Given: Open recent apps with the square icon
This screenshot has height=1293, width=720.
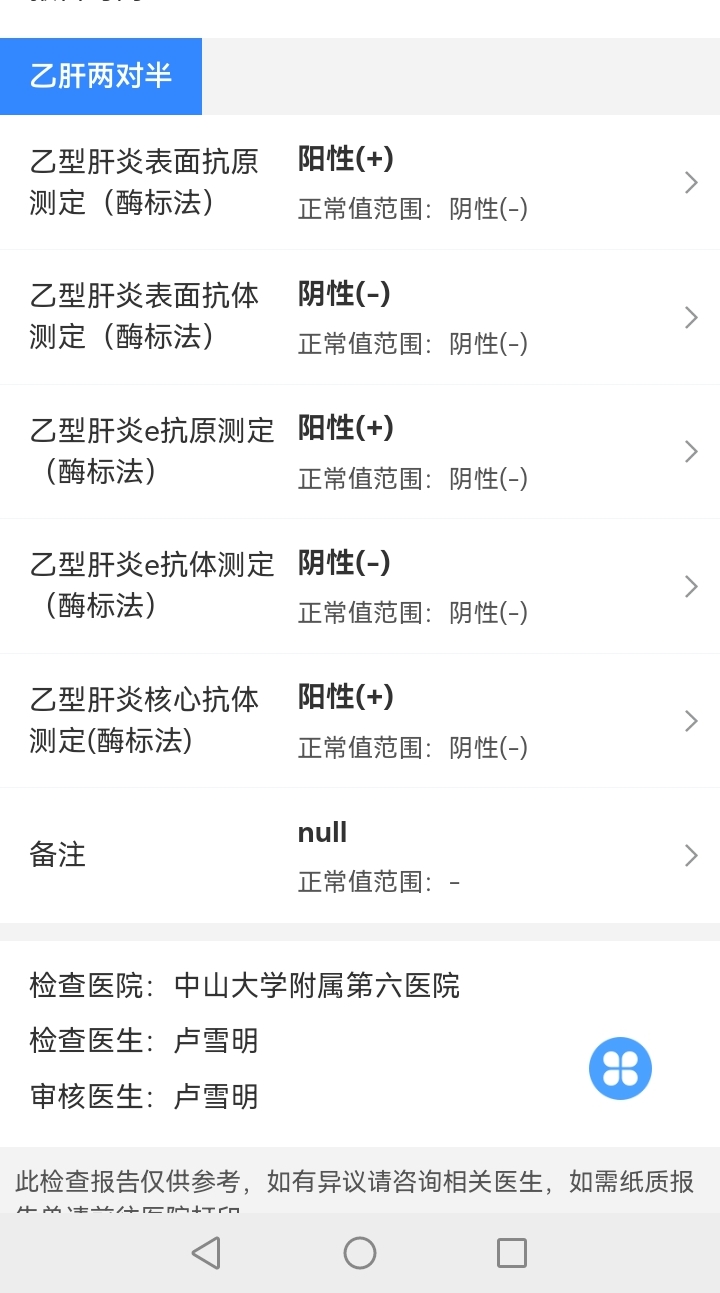Looking at the screenshot, I should pyautogui.click(x=512, y=1252).
